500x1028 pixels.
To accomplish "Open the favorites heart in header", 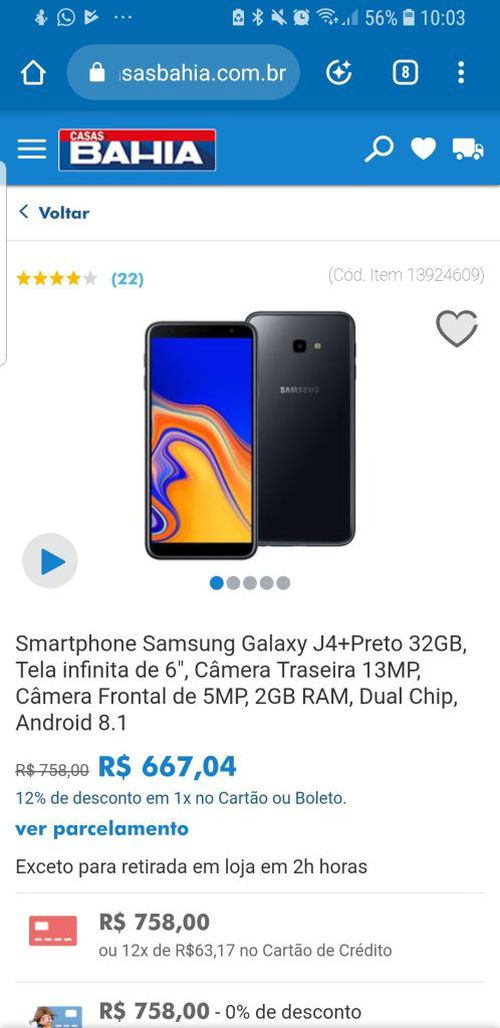I will (423, 149).
